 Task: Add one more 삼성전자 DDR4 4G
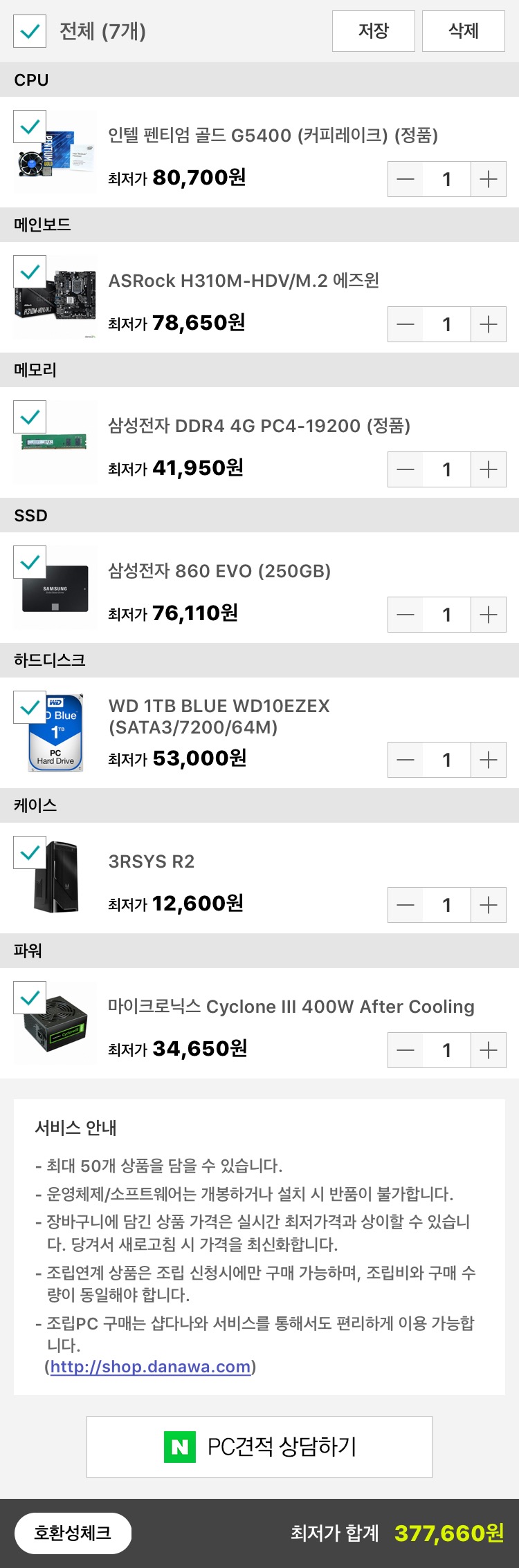488,470
